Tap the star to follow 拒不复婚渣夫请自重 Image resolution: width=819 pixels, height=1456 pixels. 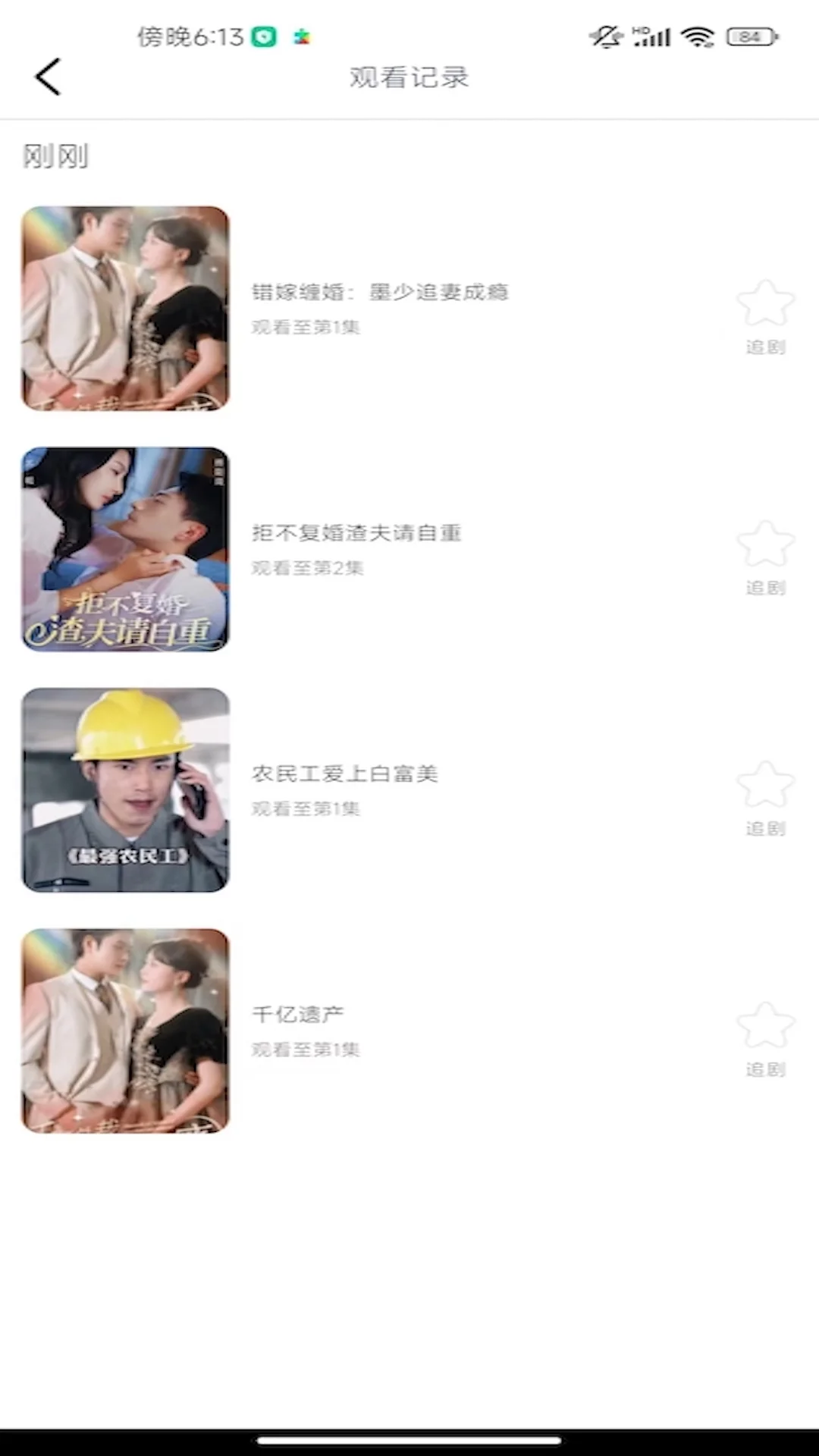pyautogui.click(x=766, y=544)
